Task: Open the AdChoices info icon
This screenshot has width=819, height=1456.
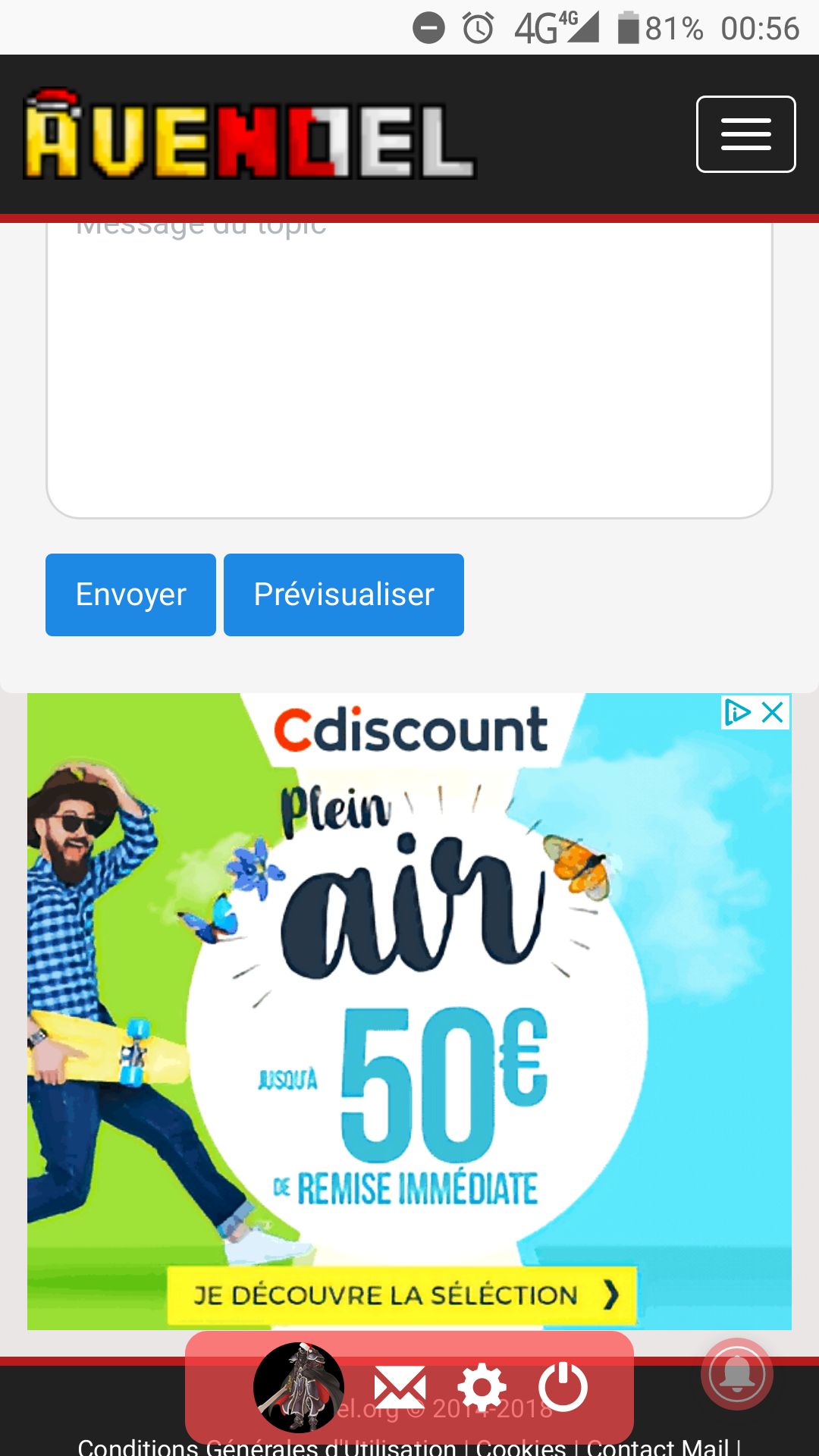Action: click(736, 713)
